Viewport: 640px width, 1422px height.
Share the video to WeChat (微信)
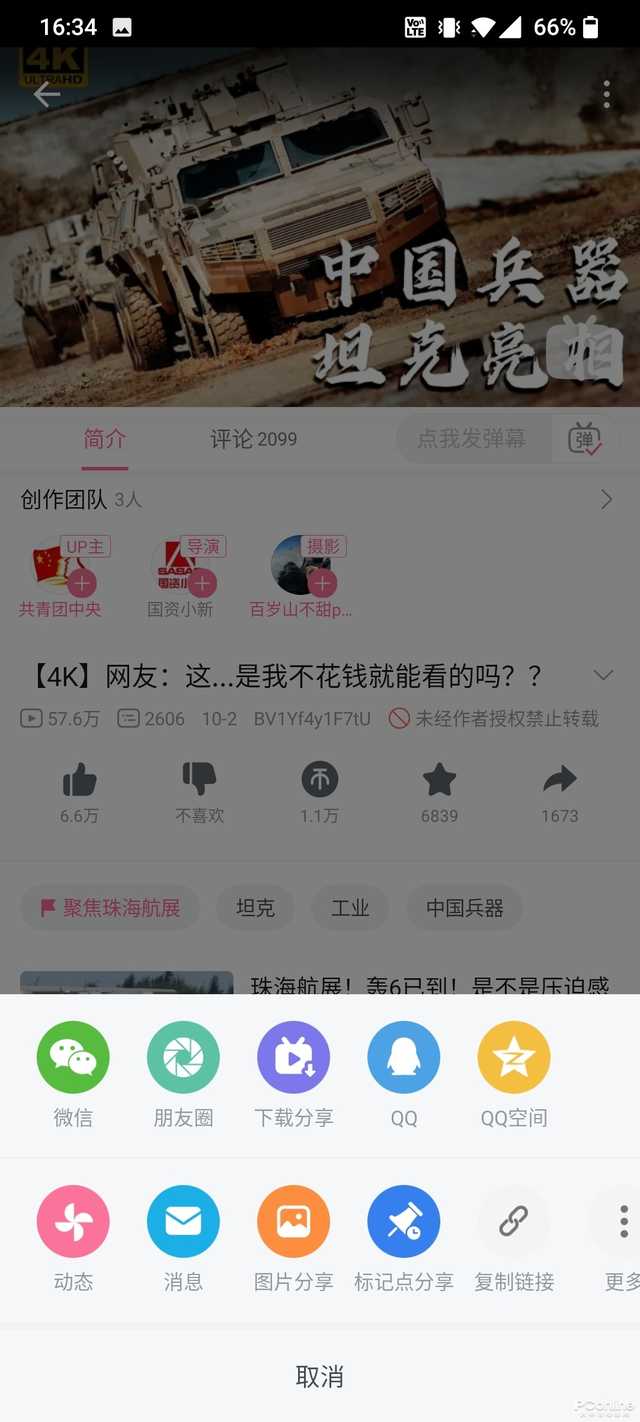point(73,1057)
